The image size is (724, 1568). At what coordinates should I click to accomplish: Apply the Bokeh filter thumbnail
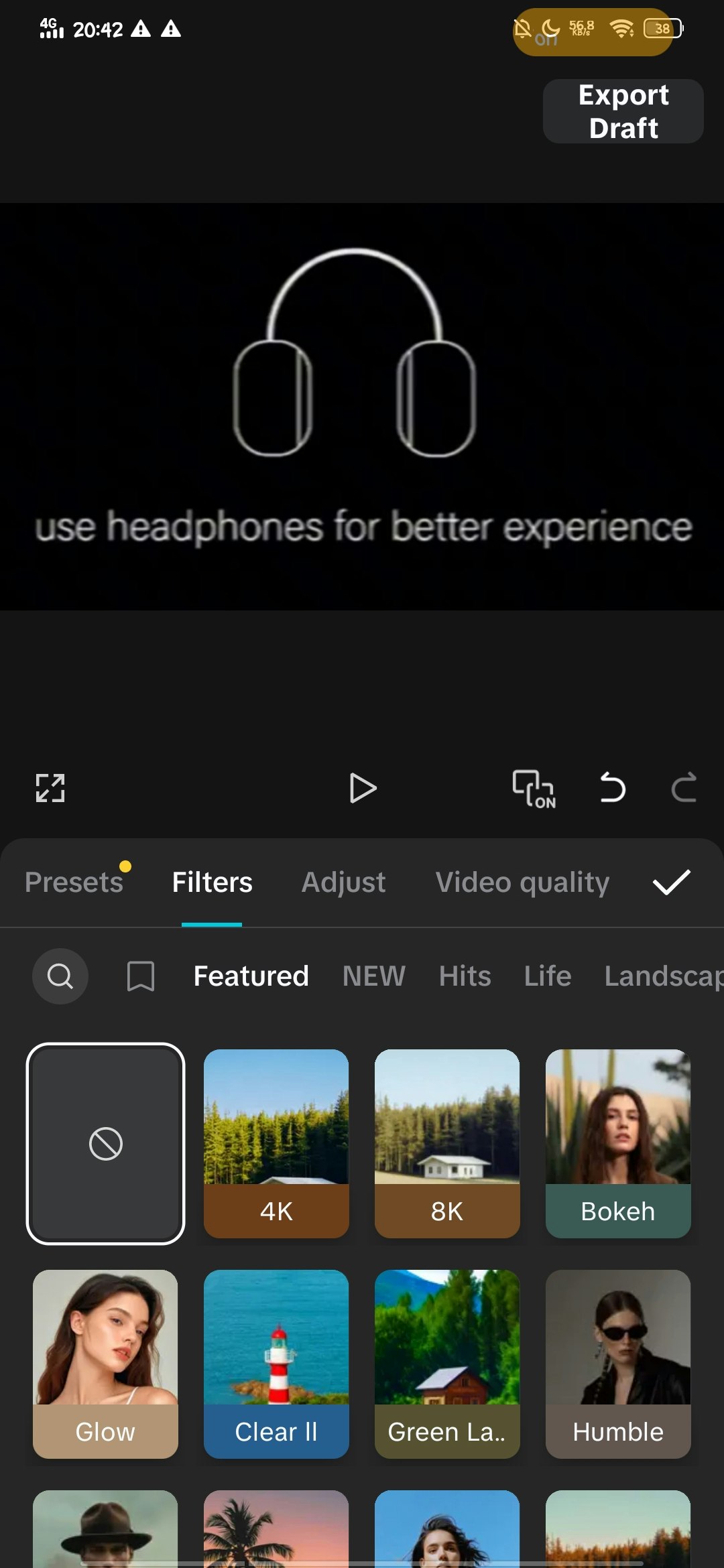tap(617, 1142)
